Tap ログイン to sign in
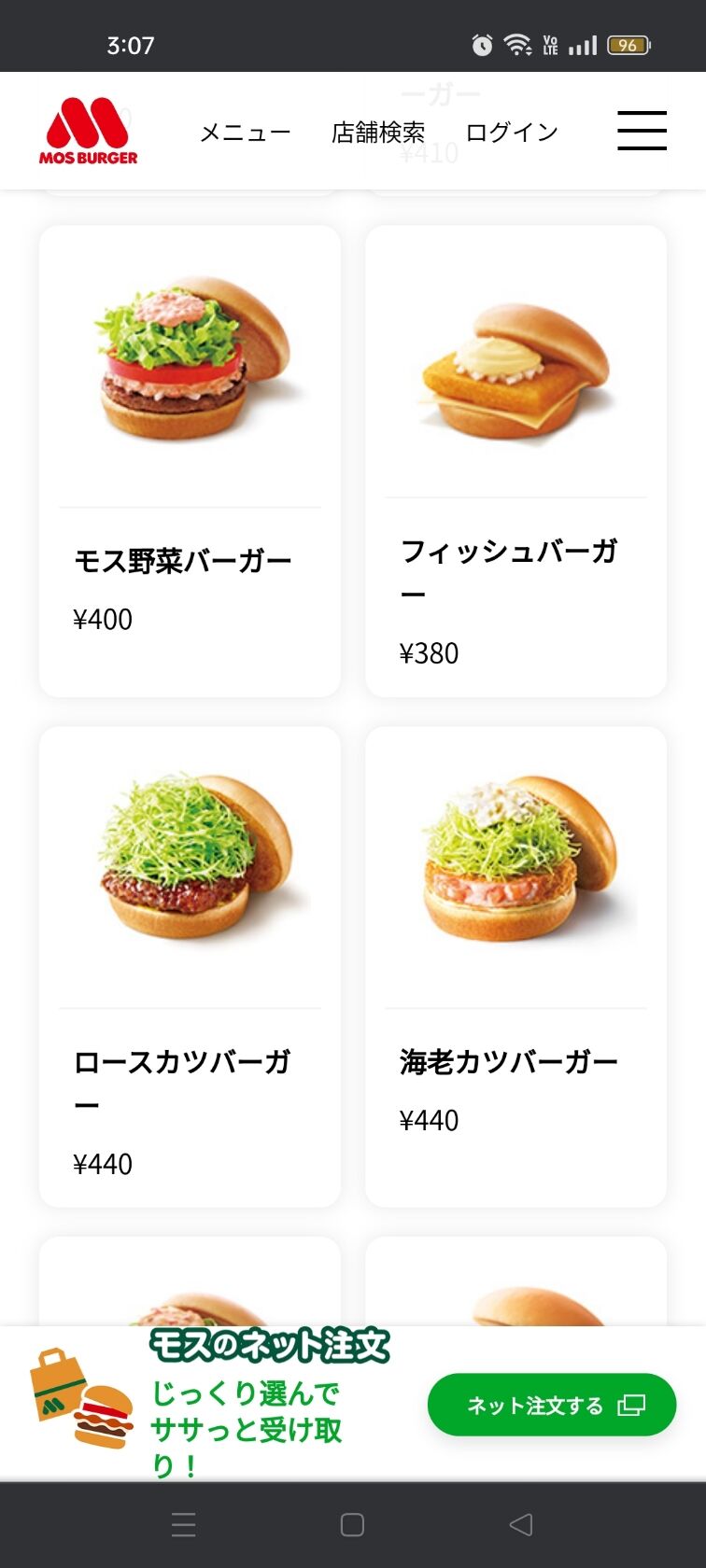 click(x=512, y=133)
